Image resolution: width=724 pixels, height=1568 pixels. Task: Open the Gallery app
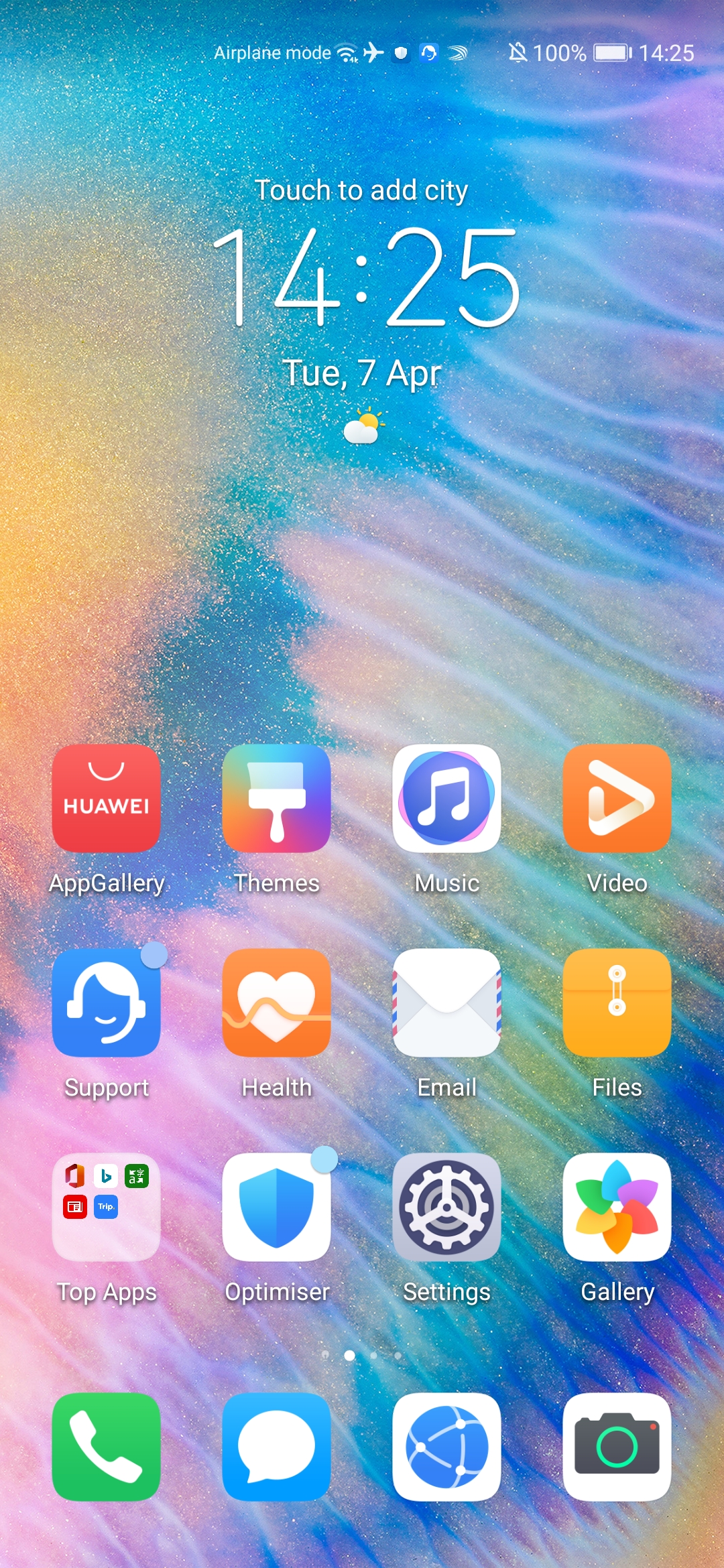click(x=617, y=1207)
